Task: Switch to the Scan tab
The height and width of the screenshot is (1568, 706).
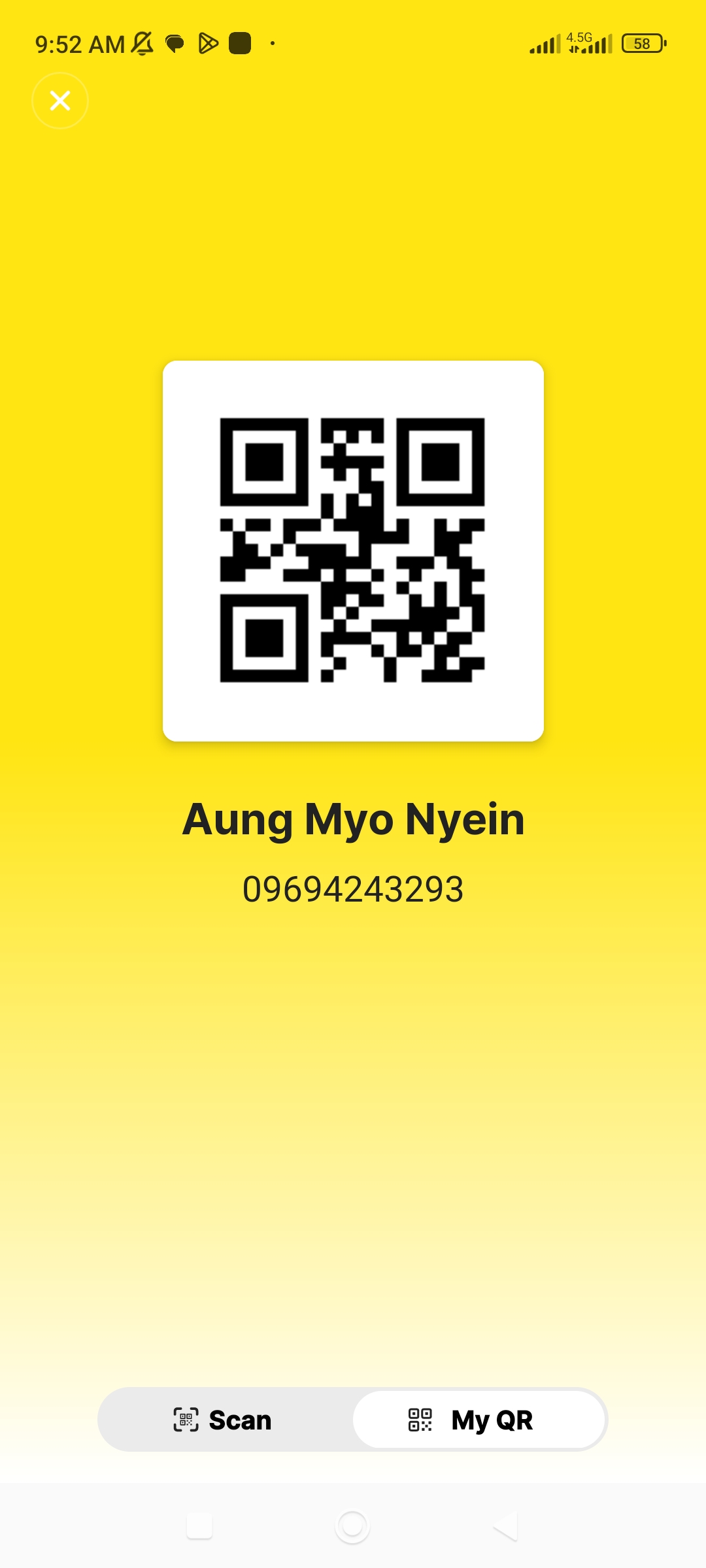Action: click(224, 1420)
